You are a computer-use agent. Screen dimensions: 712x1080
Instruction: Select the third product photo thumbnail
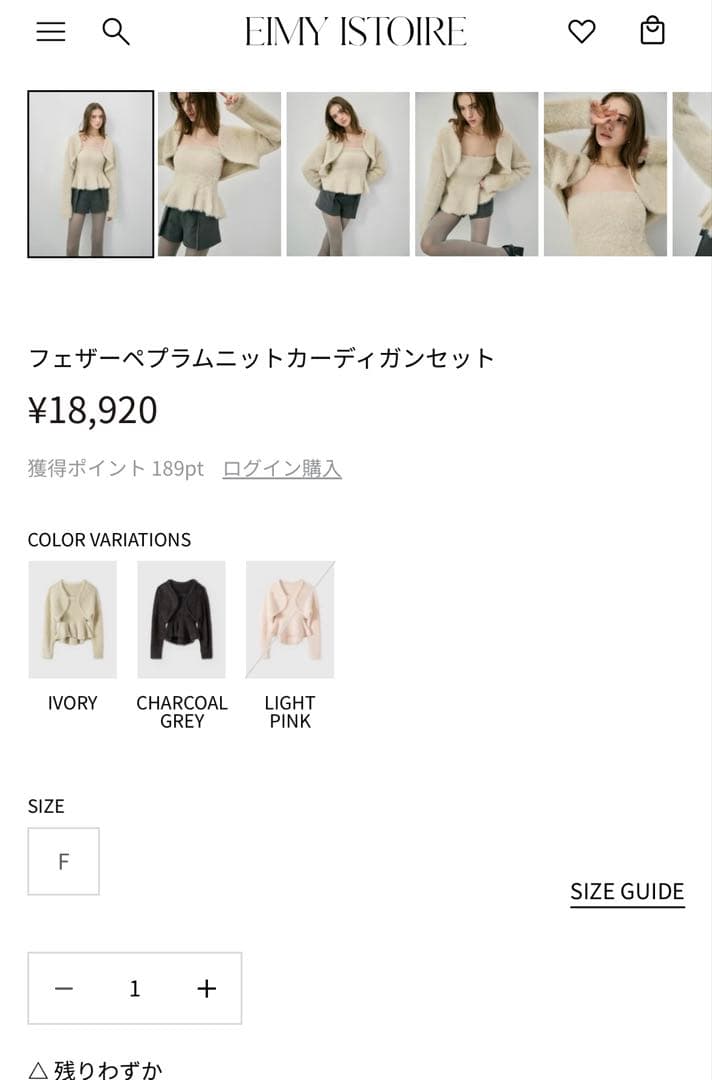click(348, 174)
